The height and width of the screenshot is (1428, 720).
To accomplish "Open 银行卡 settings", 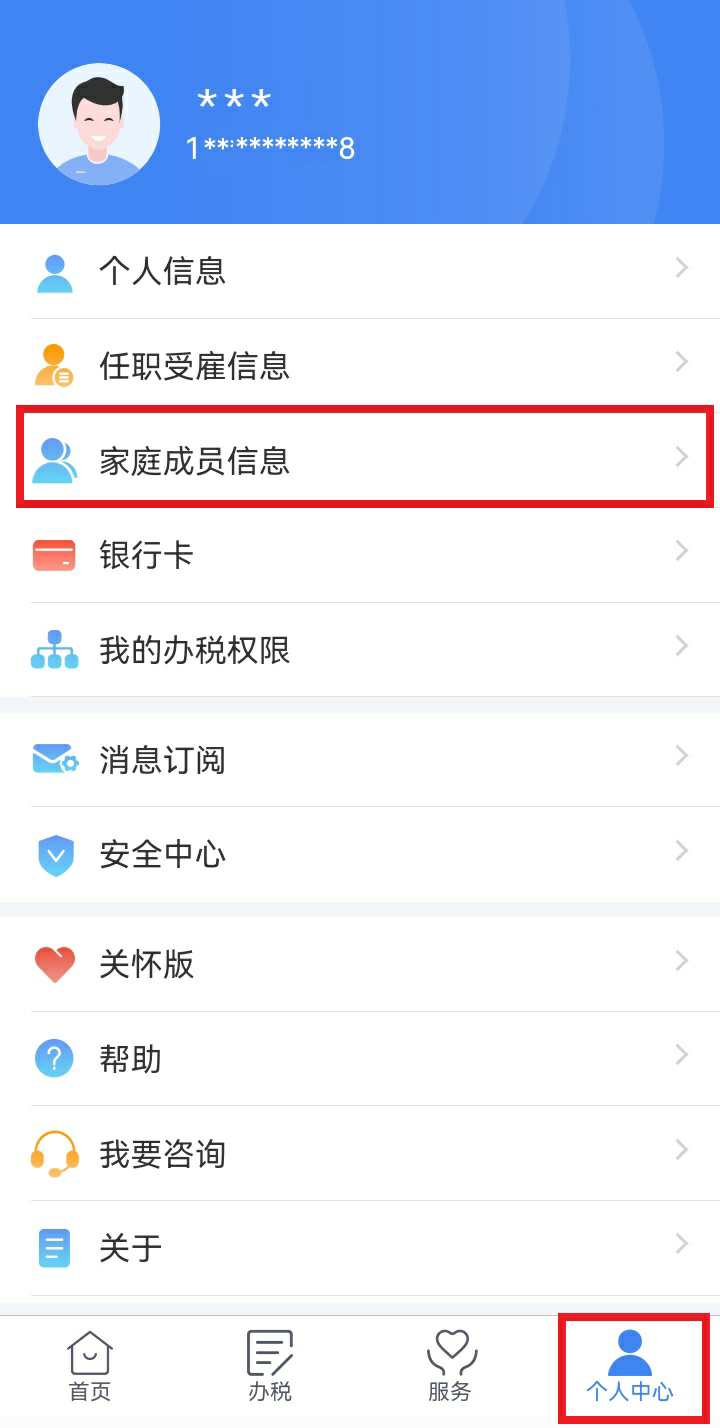I will (x=360, y=555).
